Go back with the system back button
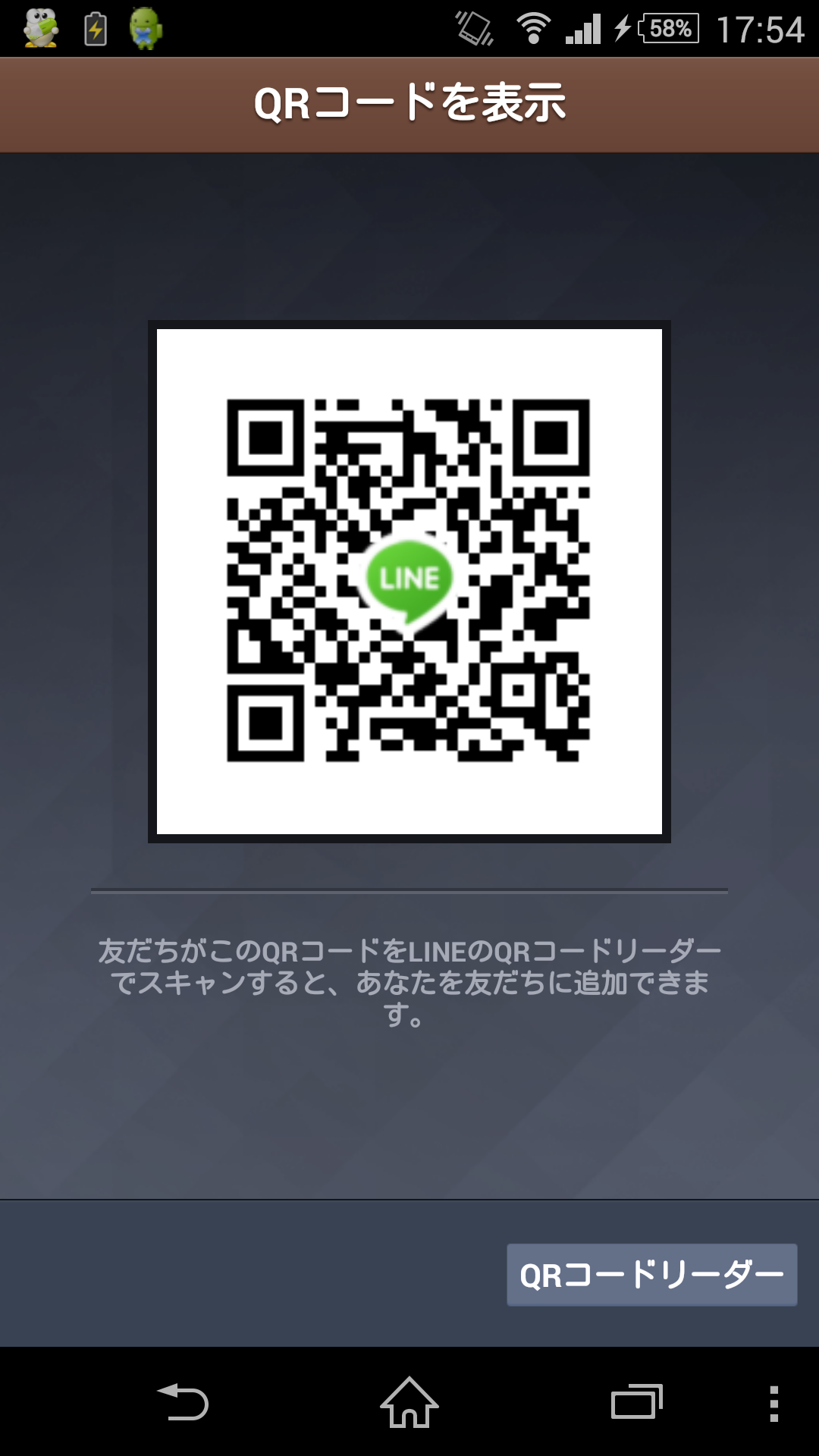The height and width of the screenshot is (1456, 819). click(x=183, y=1402)
